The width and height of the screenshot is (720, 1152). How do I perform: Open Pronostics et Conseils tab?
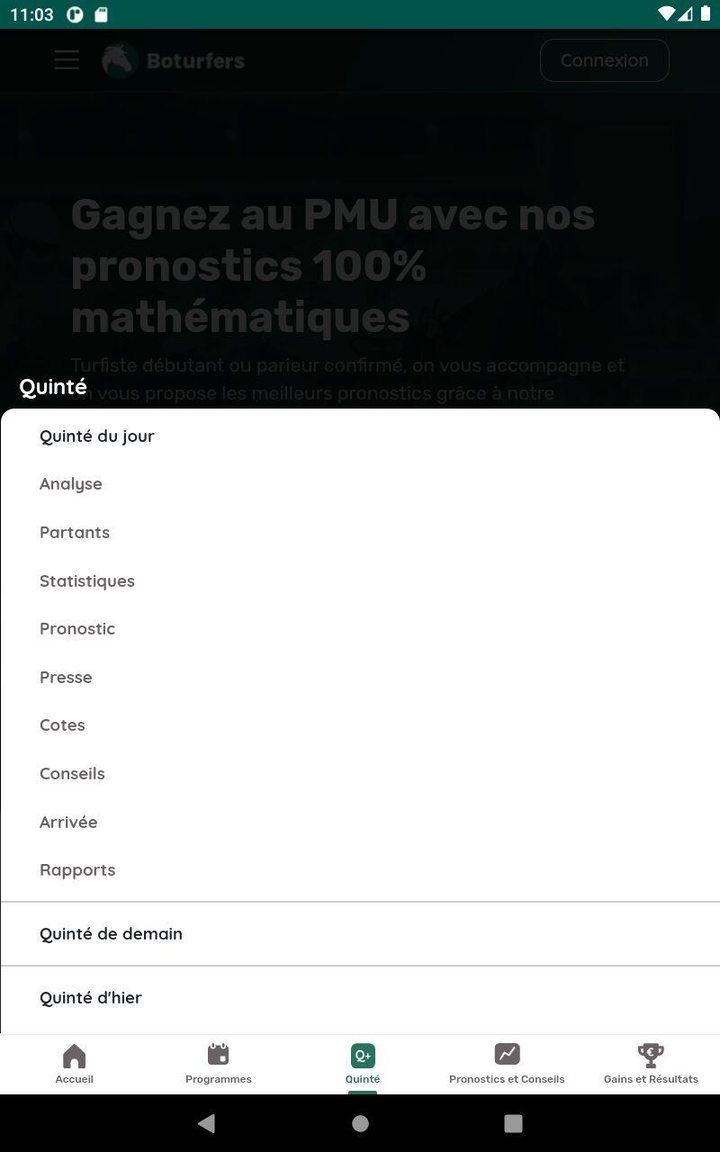click(507, 1064)
